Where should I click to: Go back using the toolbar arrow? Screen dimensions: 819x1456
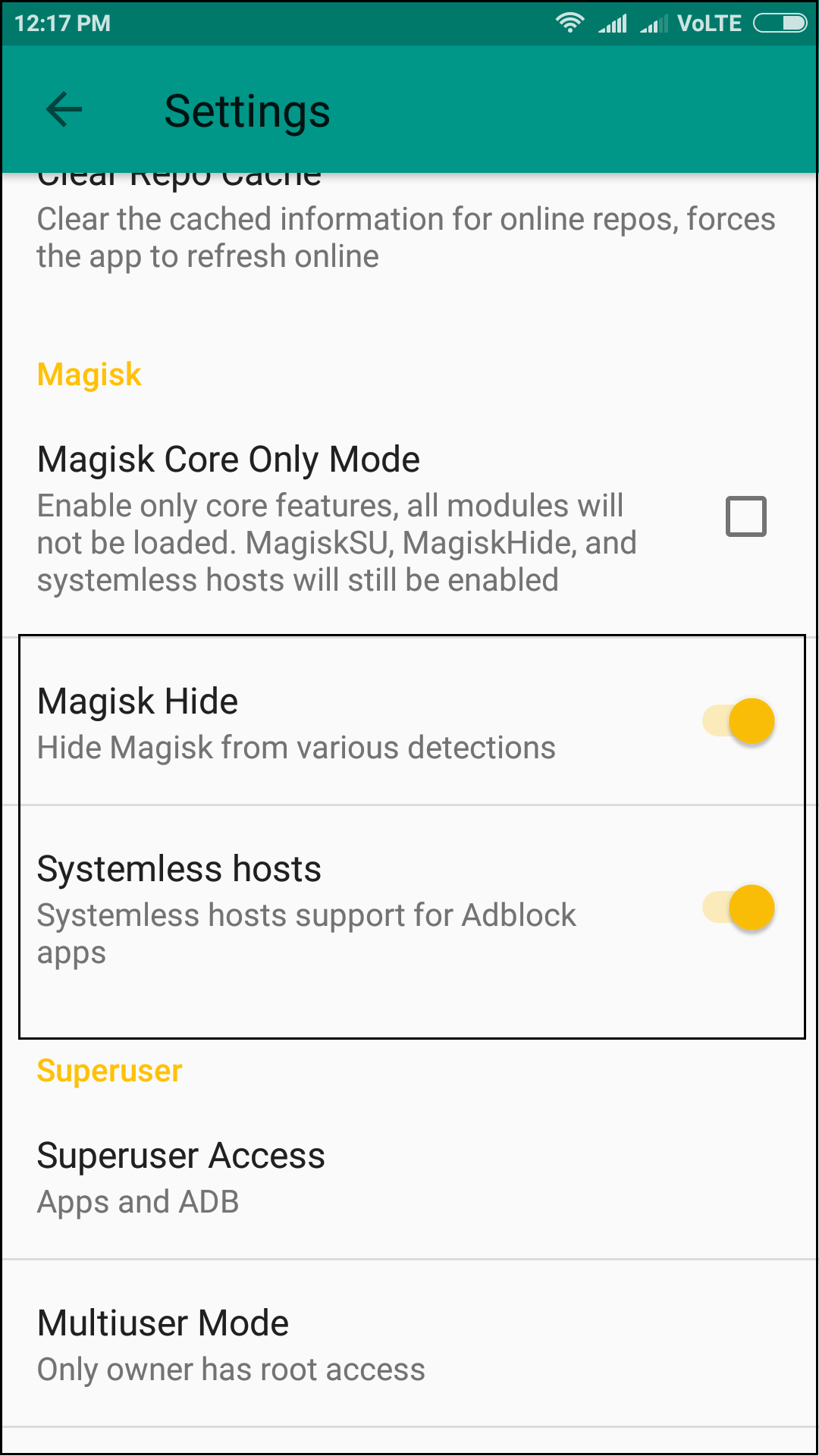pos(64,111)
